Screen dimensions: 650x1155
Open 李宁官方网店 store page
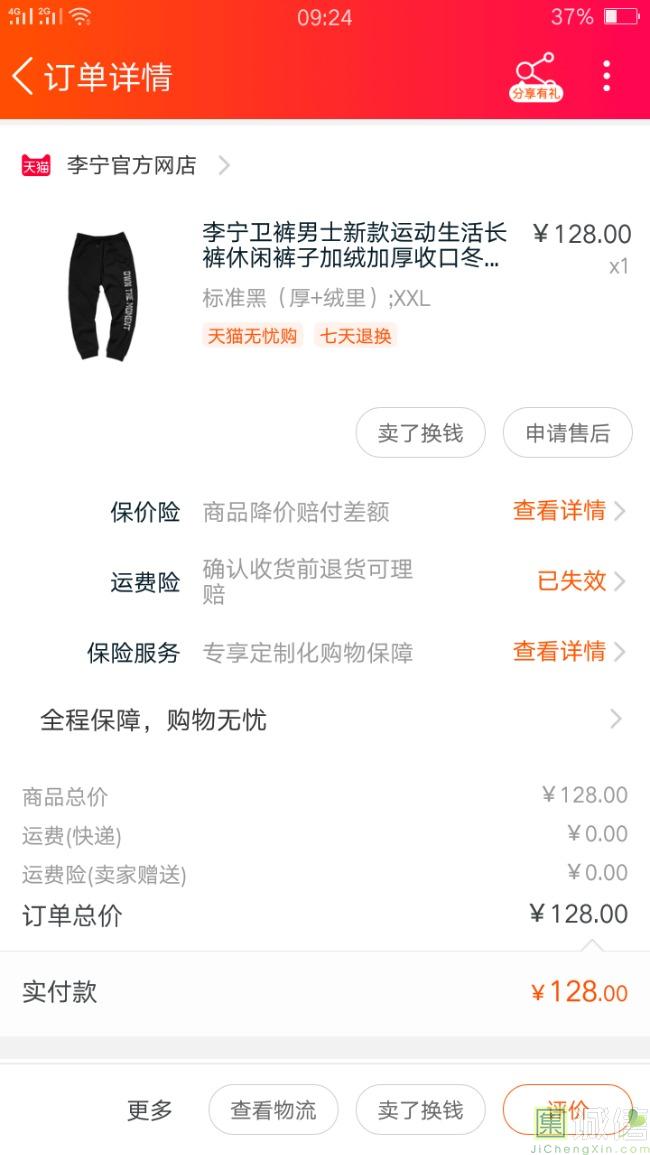click(x=131, y=165)
